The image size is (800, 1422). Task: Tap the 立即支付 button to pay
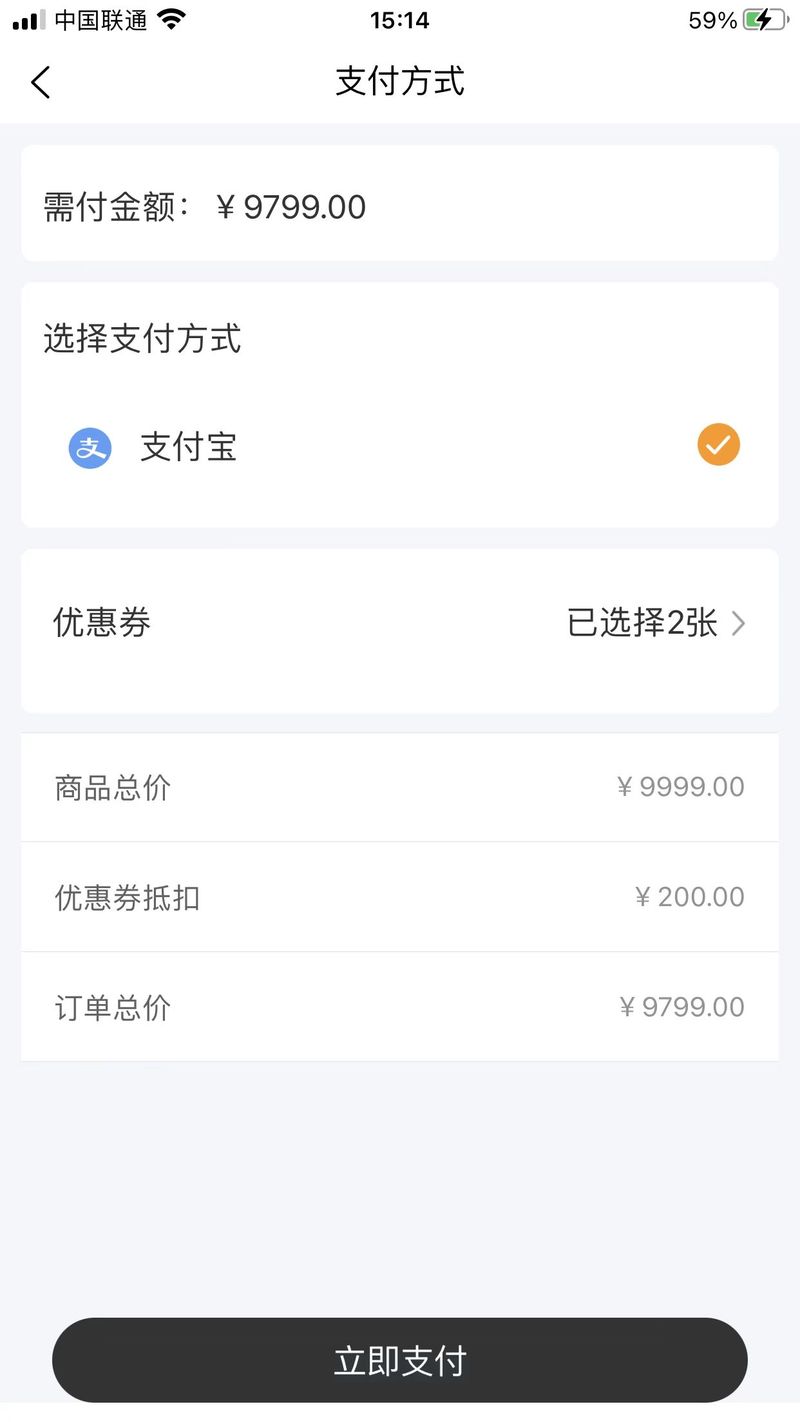tap(400, 1360)
